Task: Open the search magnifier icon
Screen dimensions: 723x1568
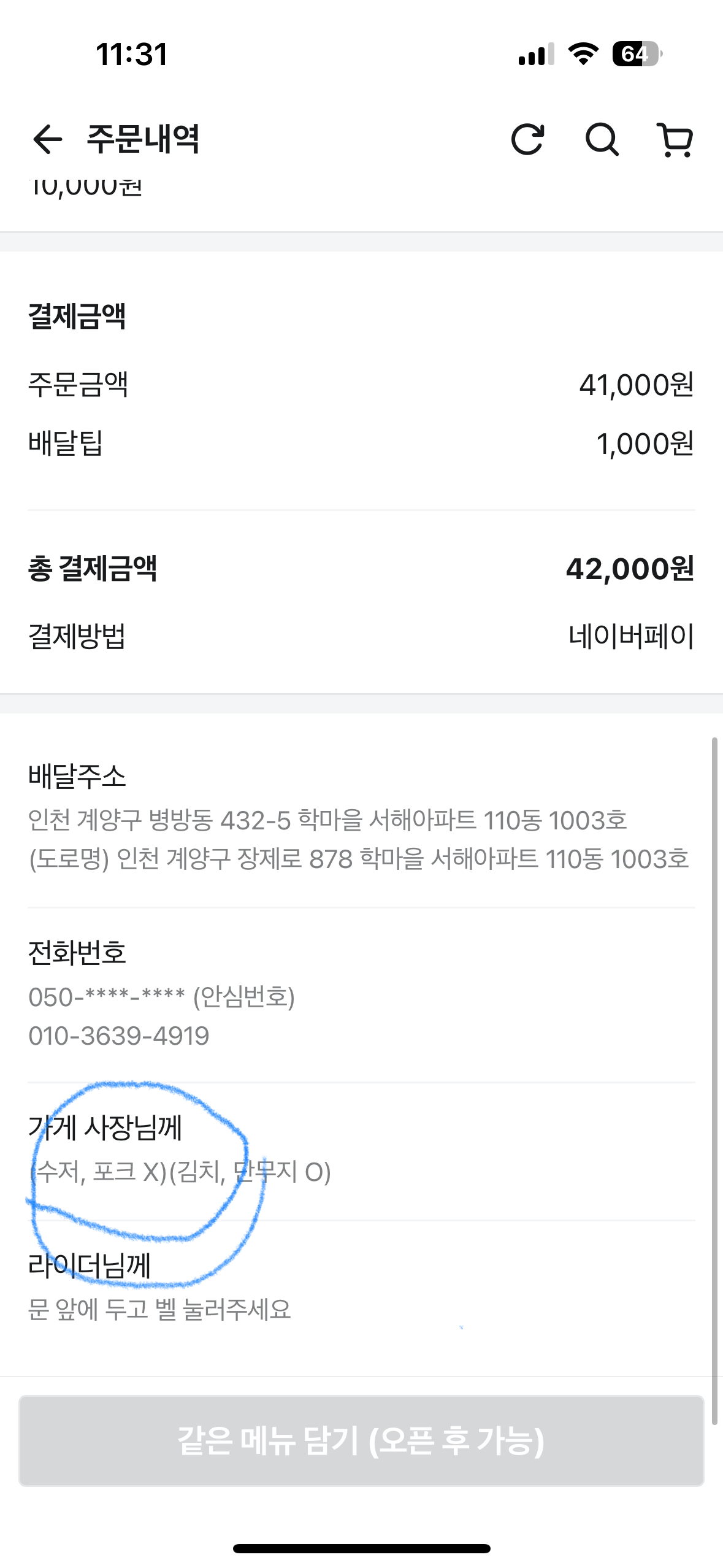Action: tap(602, 139)
